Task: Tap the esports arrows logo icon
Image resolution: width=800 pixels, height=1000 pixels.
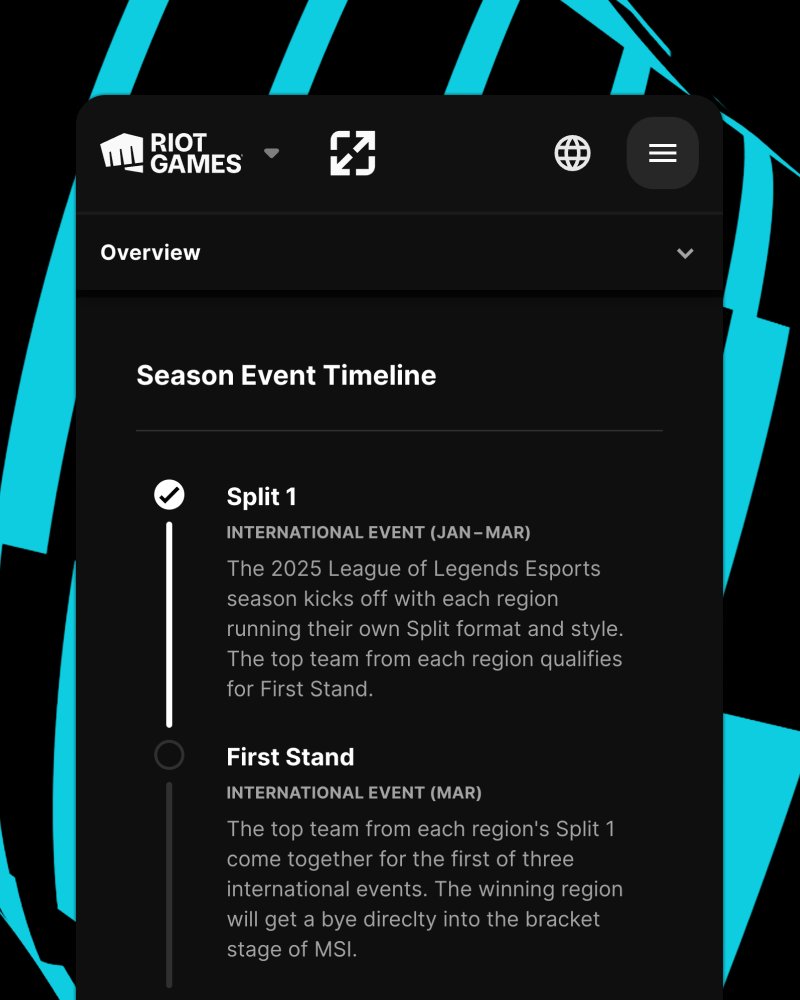Action: click(353, 153)
